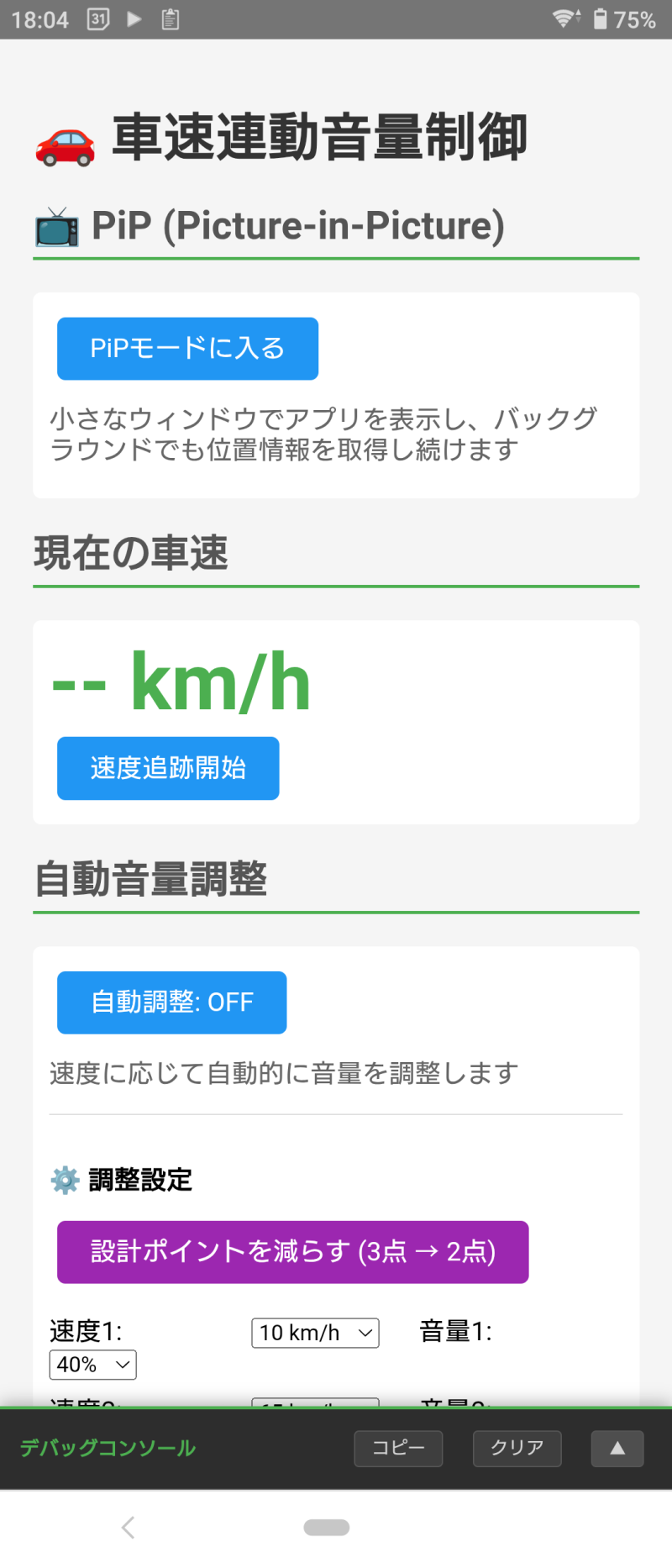Viewport: 672px width, 1568px height.
Task: Start speed tracking with 速度追跡開始
Action: click(x=168, y=767)
